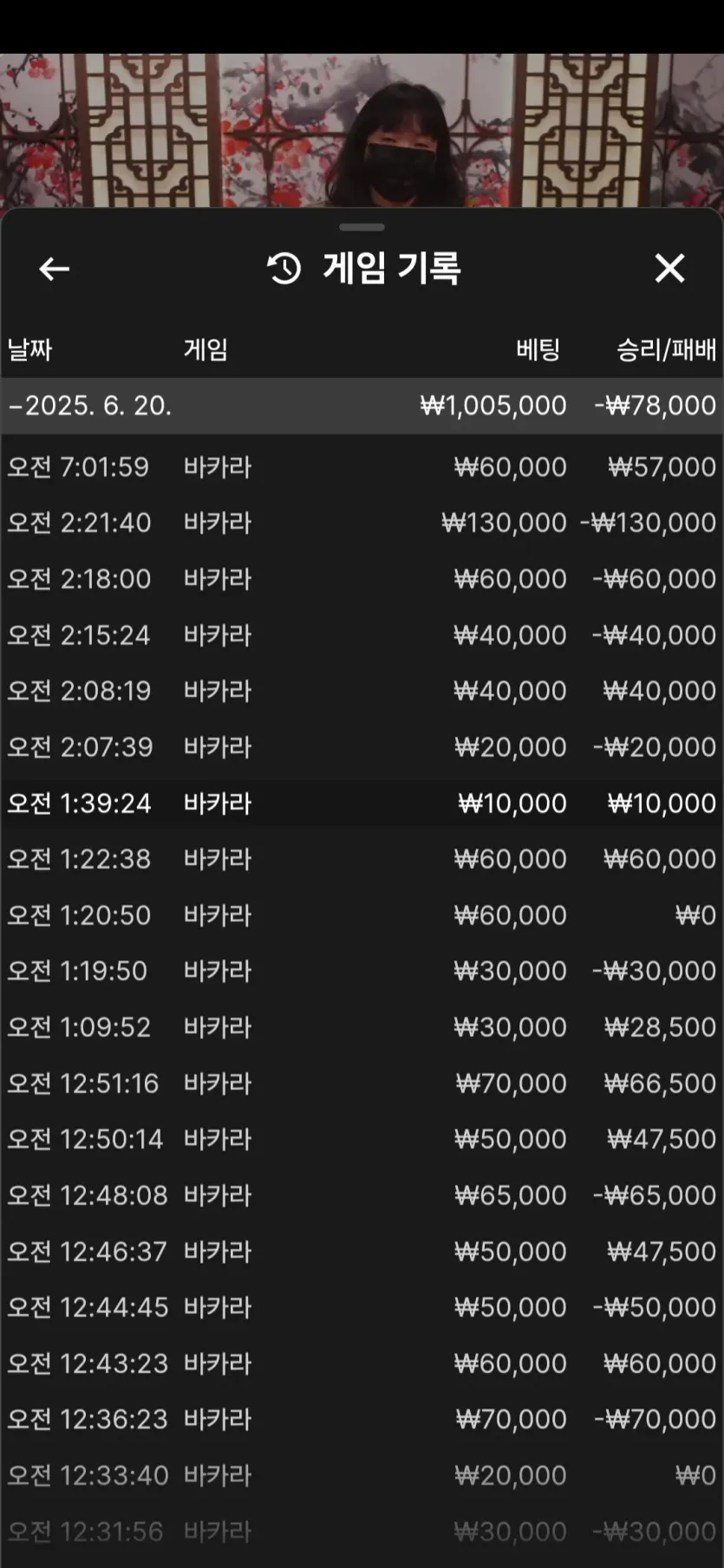View the 오전 2:07:39 baccarat entry
Image resolution: width=724 pixels, height=1568 pixels.
362,747
